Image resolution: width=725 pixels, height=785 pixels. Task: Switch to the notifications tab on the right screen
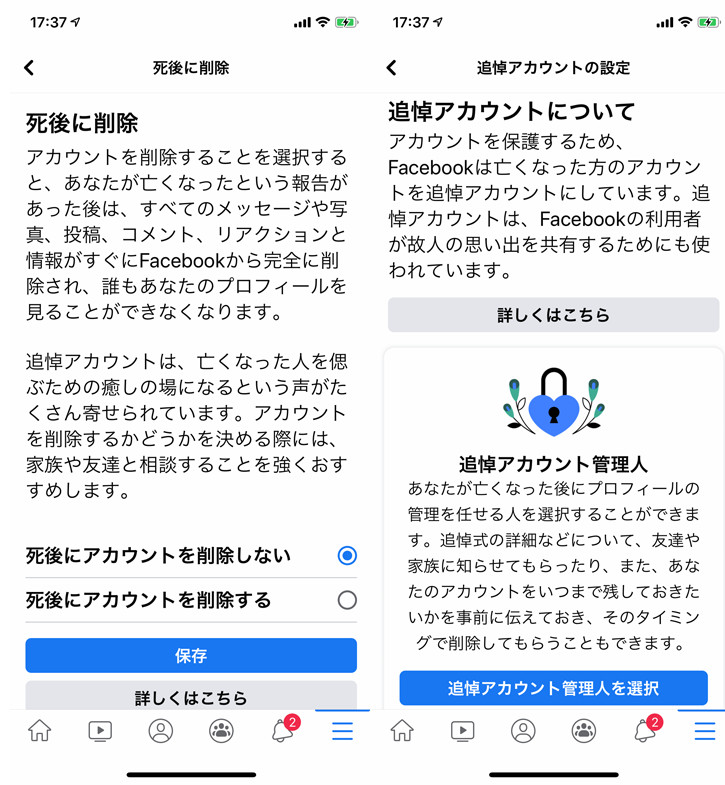(x=644, y=733)
